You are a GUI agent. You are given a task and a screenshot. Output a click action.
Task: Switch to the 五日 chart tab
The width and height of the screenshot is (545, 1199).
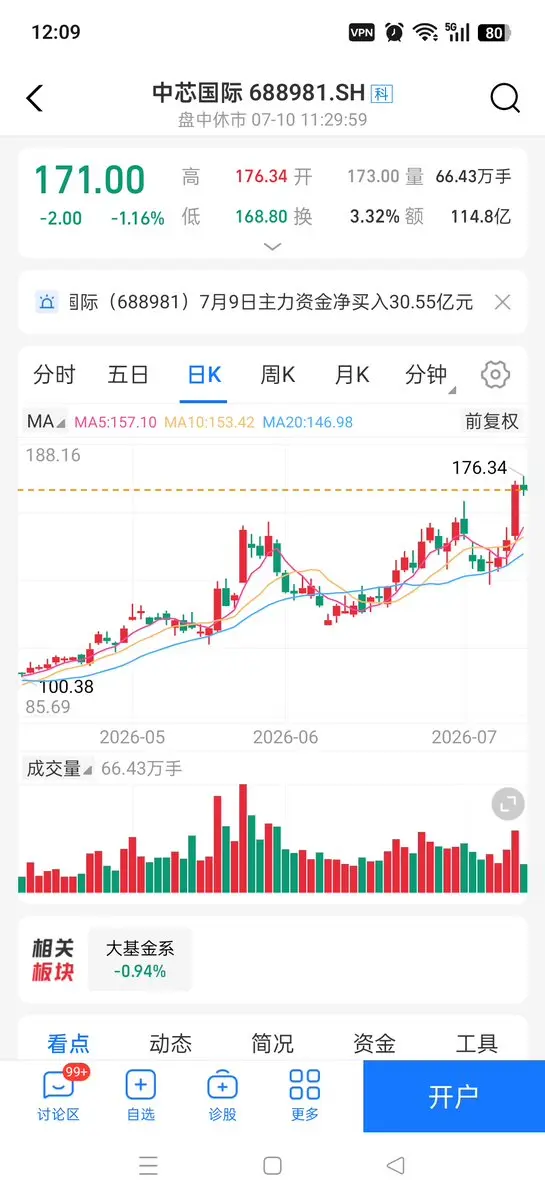pos(128,375)
